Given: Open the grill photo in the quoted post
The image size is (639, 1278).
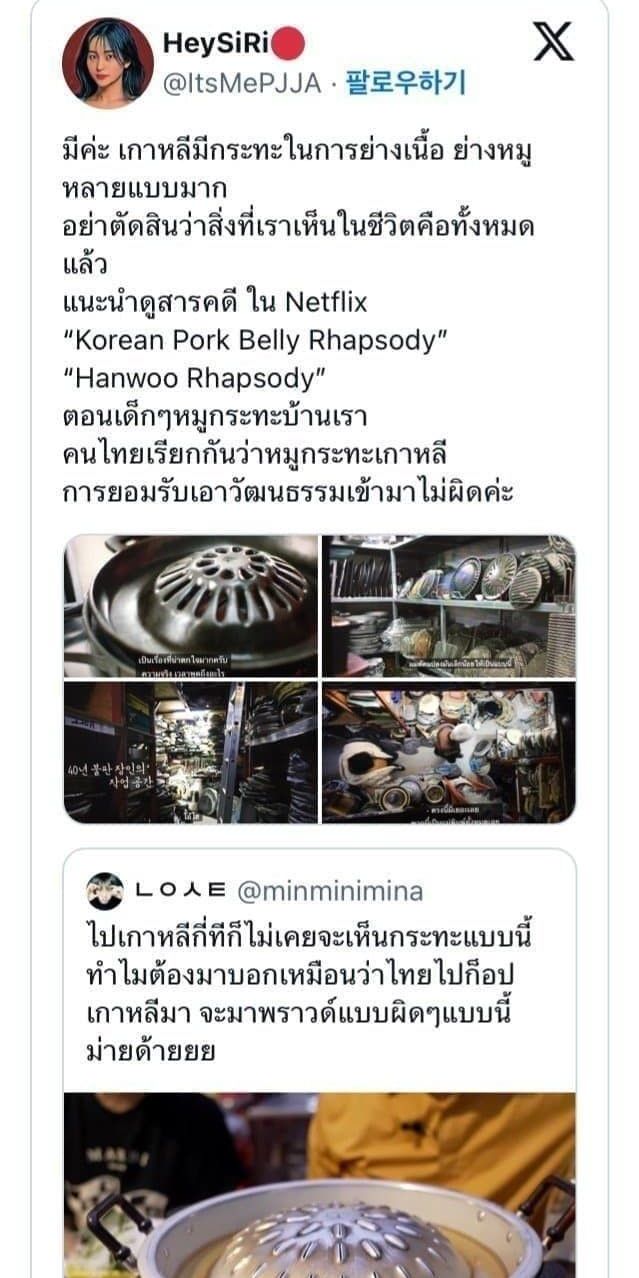Looking at the screenshot, I should tap(320, 1185).
